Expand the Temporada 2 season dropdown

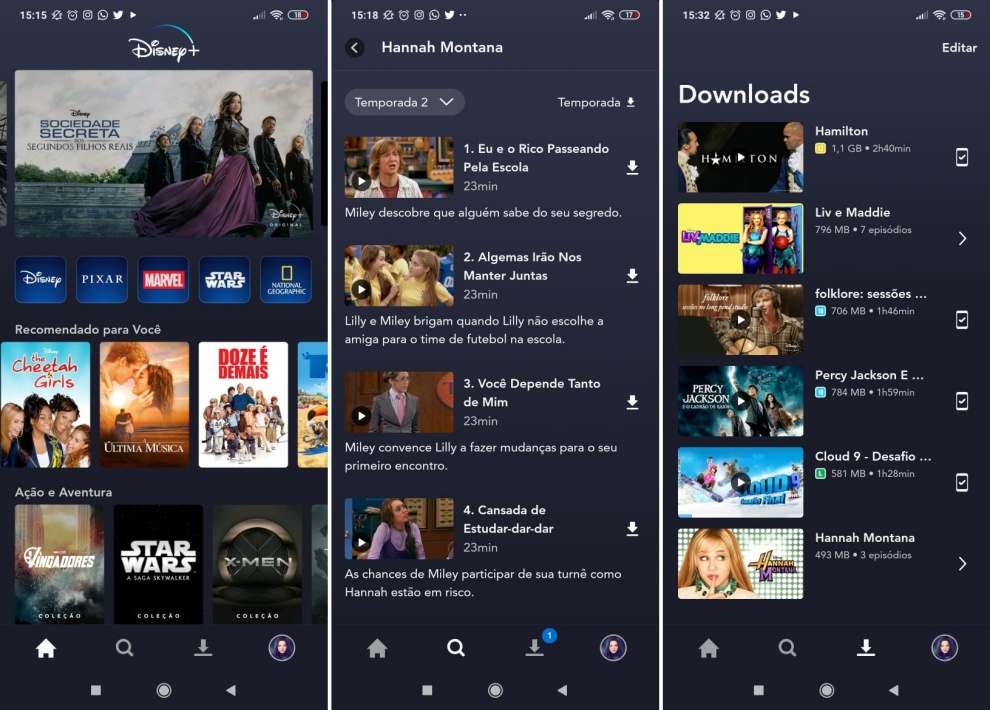(404, 102)
